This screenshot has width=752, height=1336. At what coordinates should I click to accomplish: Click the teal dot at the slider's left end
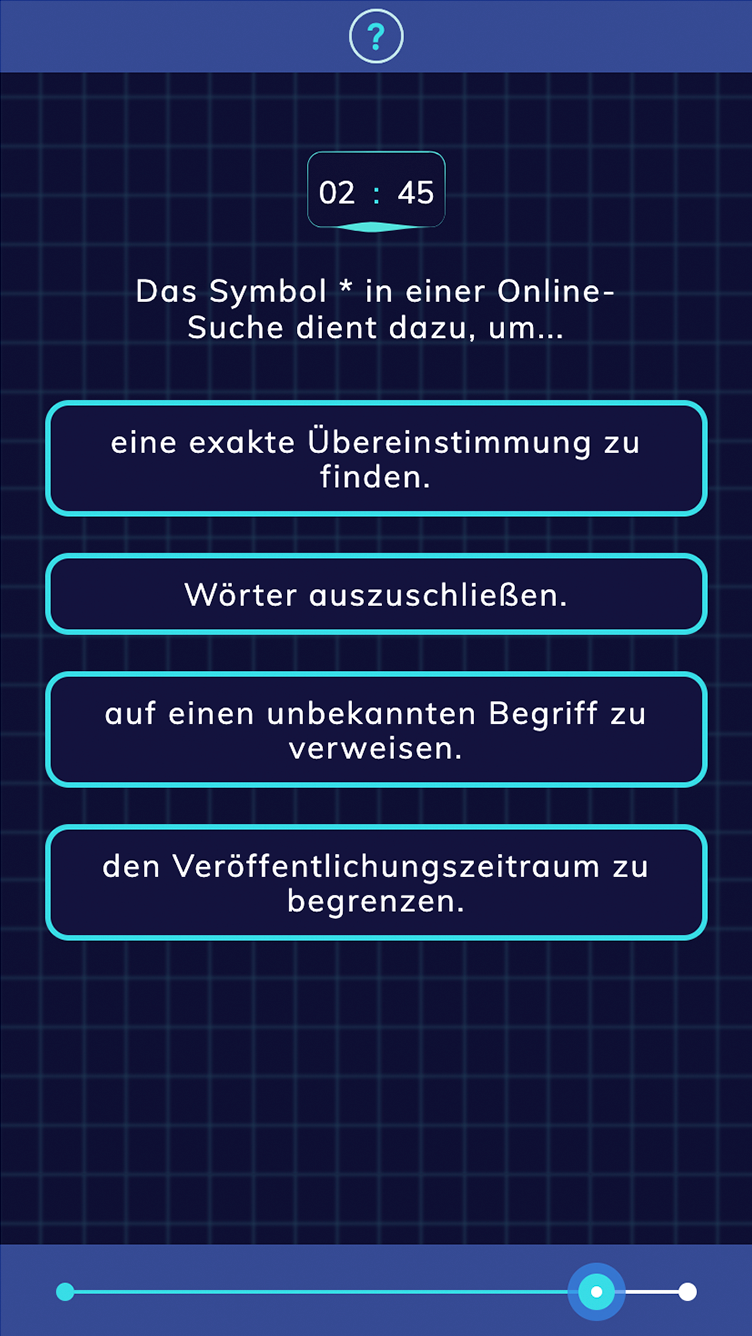(65, 1291)
